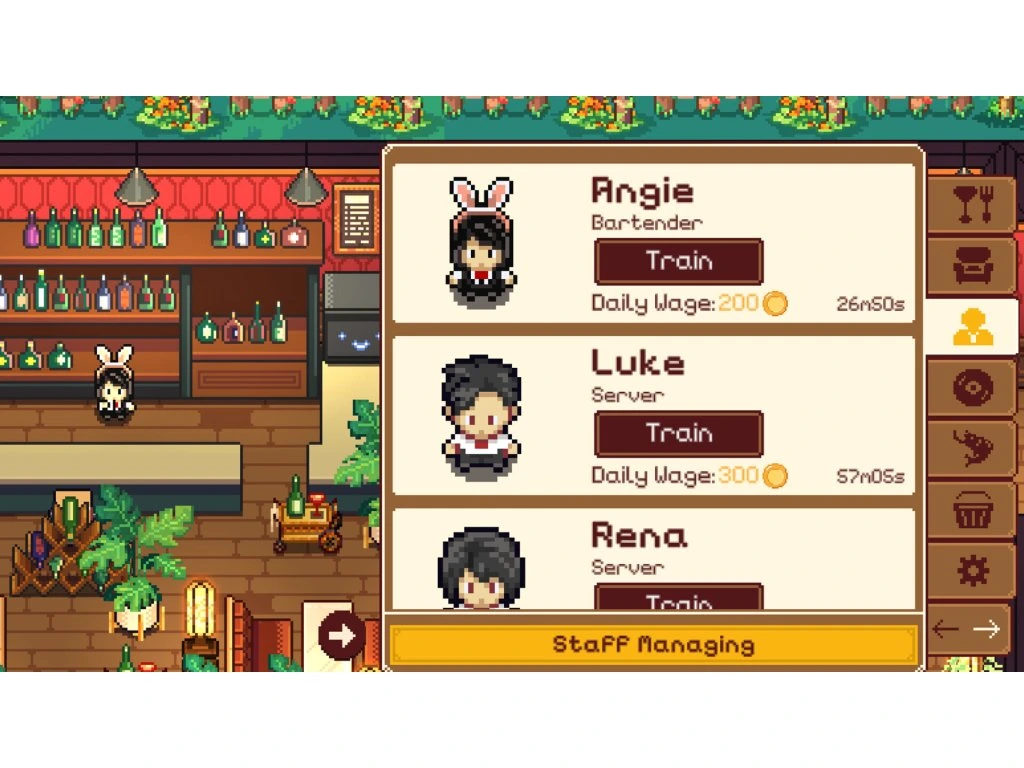Open the shopping basket tab

coord(972,509)
